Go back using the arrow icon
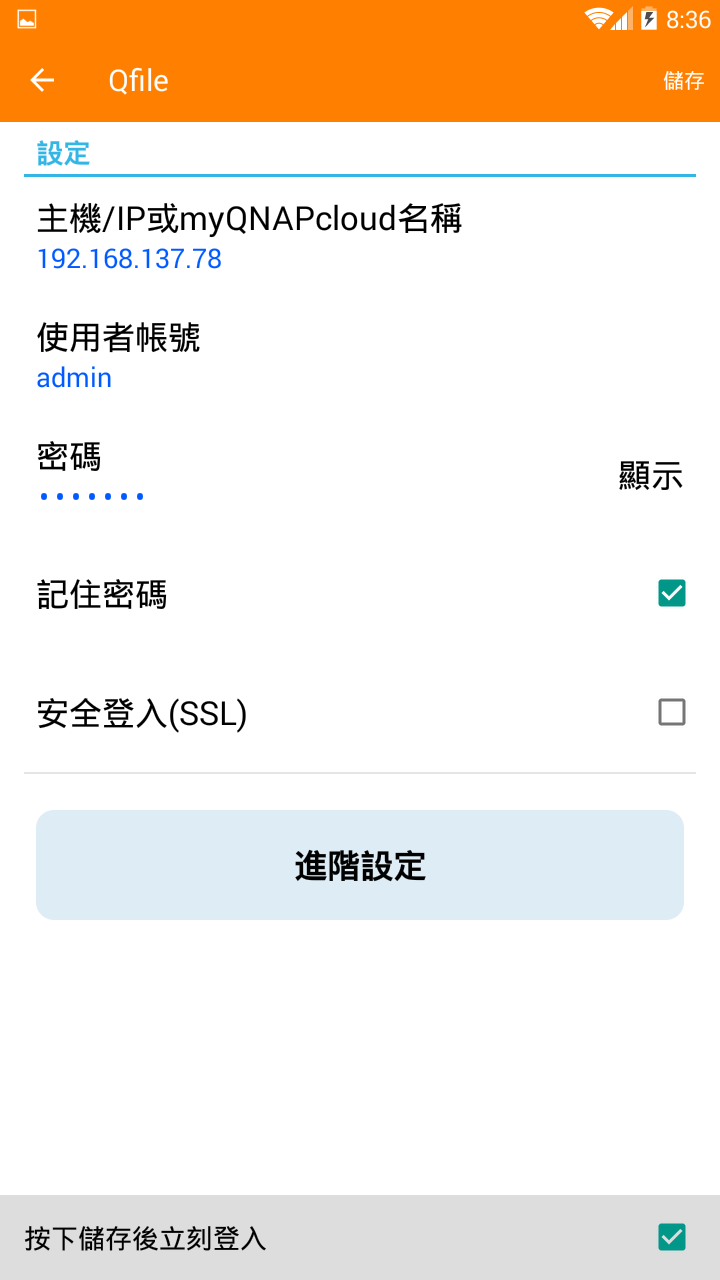 pos(42,81)
